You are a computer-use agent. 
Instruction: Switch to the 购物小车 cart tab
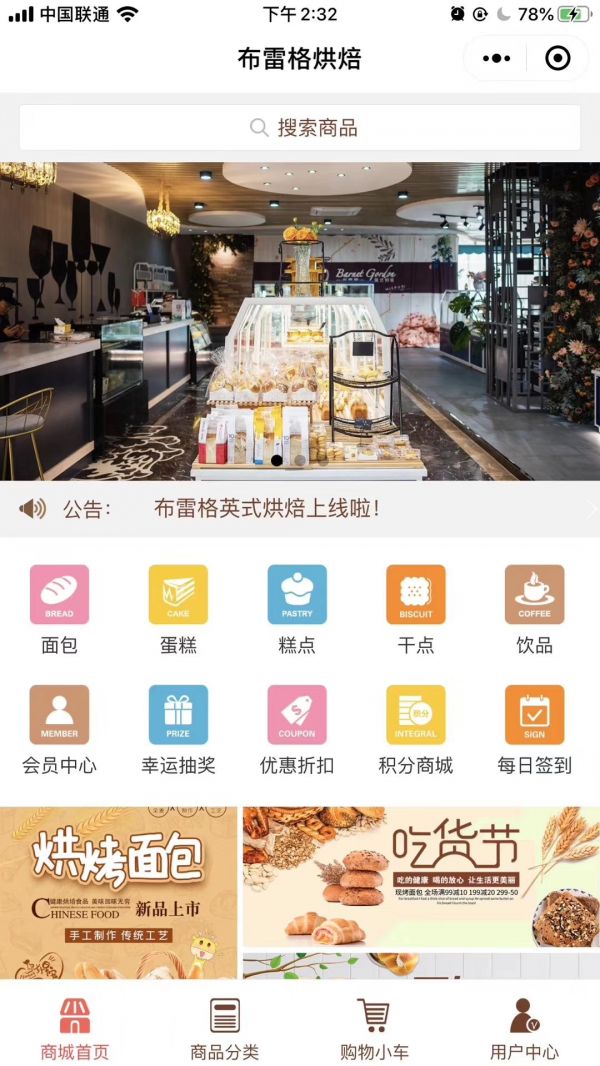374,1028
